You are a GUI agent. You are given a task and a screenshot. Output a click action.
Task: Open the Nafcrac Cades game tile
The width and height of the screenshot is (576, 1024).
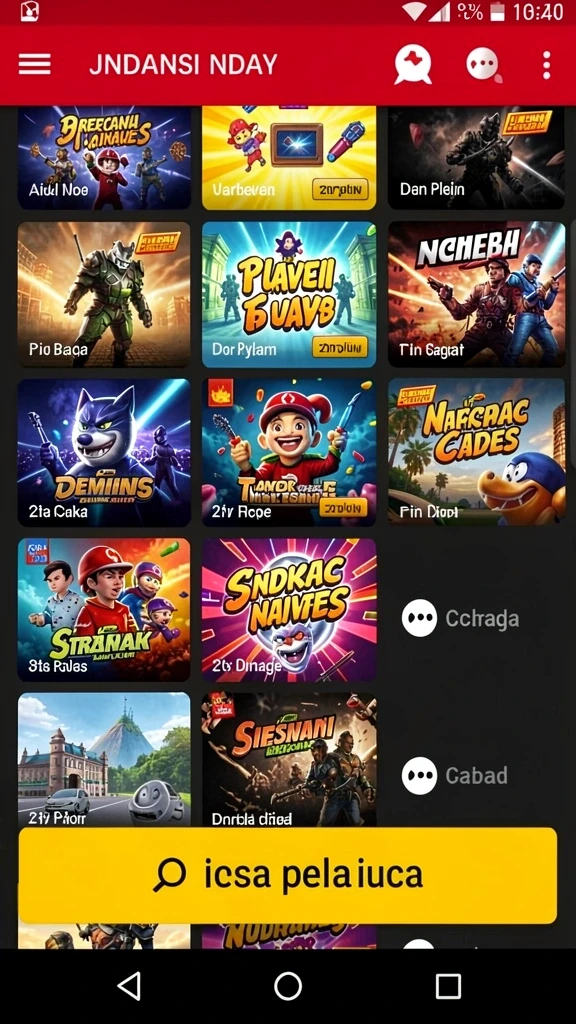(477, 451)
